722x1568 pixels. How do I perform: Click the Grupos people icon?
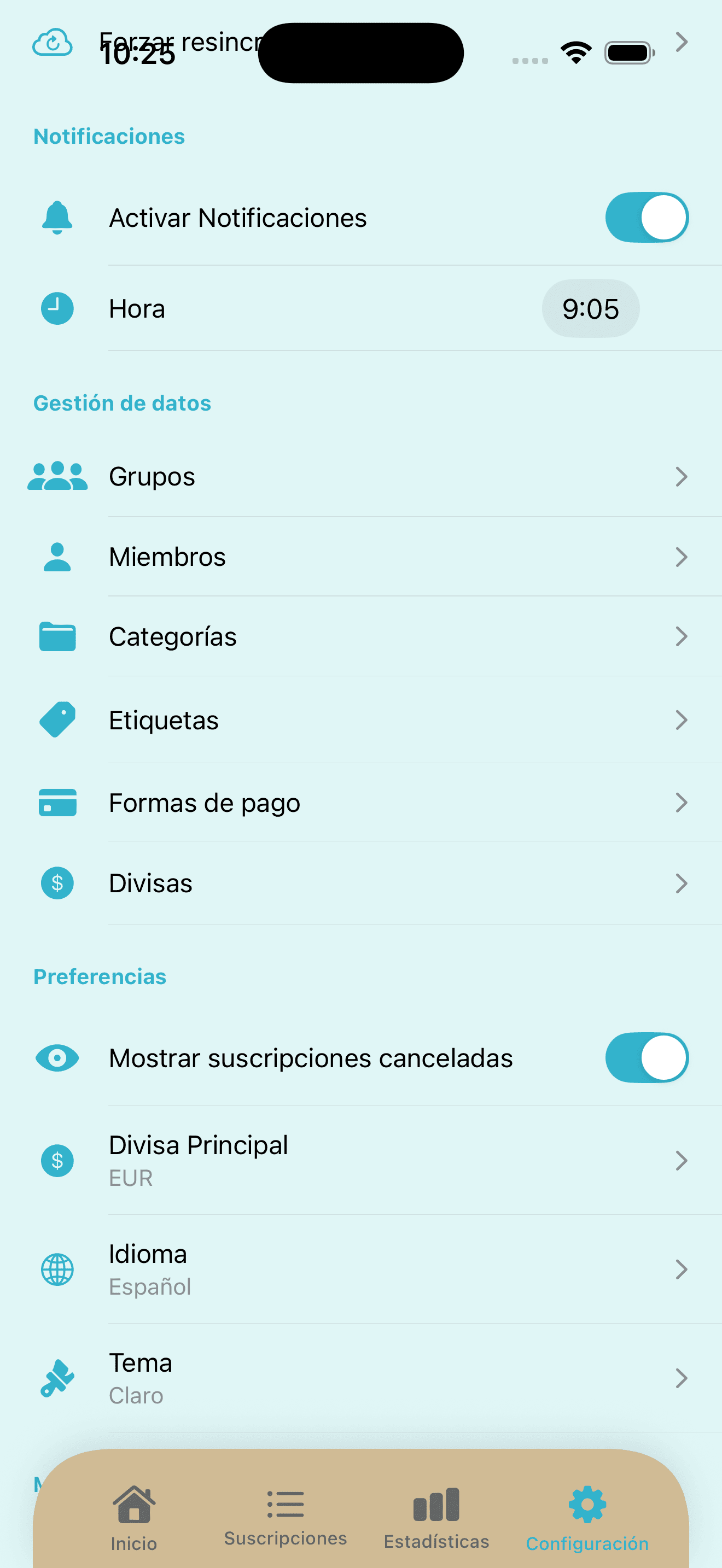(58, 477)
